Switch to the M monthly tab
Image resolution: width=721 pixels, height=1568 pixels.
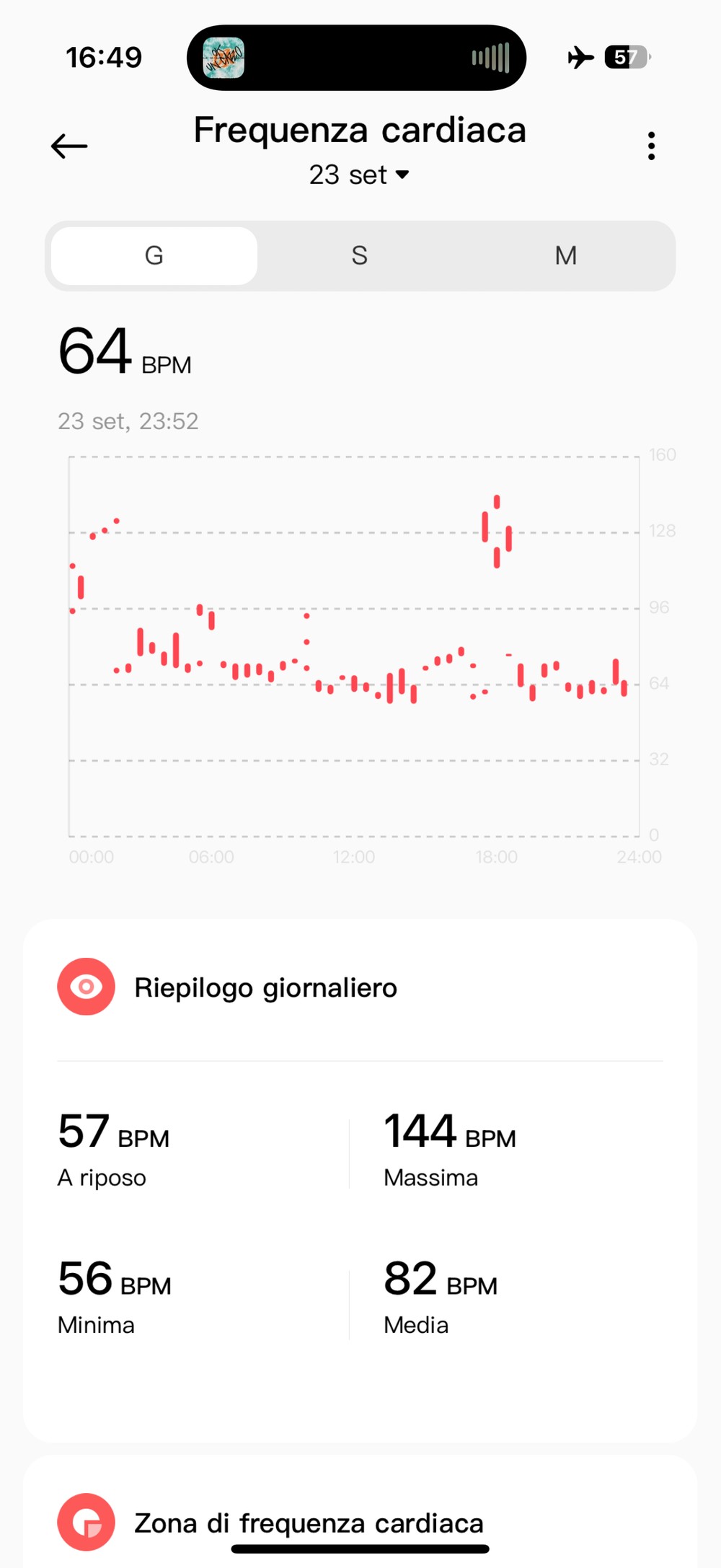(565, 256)
